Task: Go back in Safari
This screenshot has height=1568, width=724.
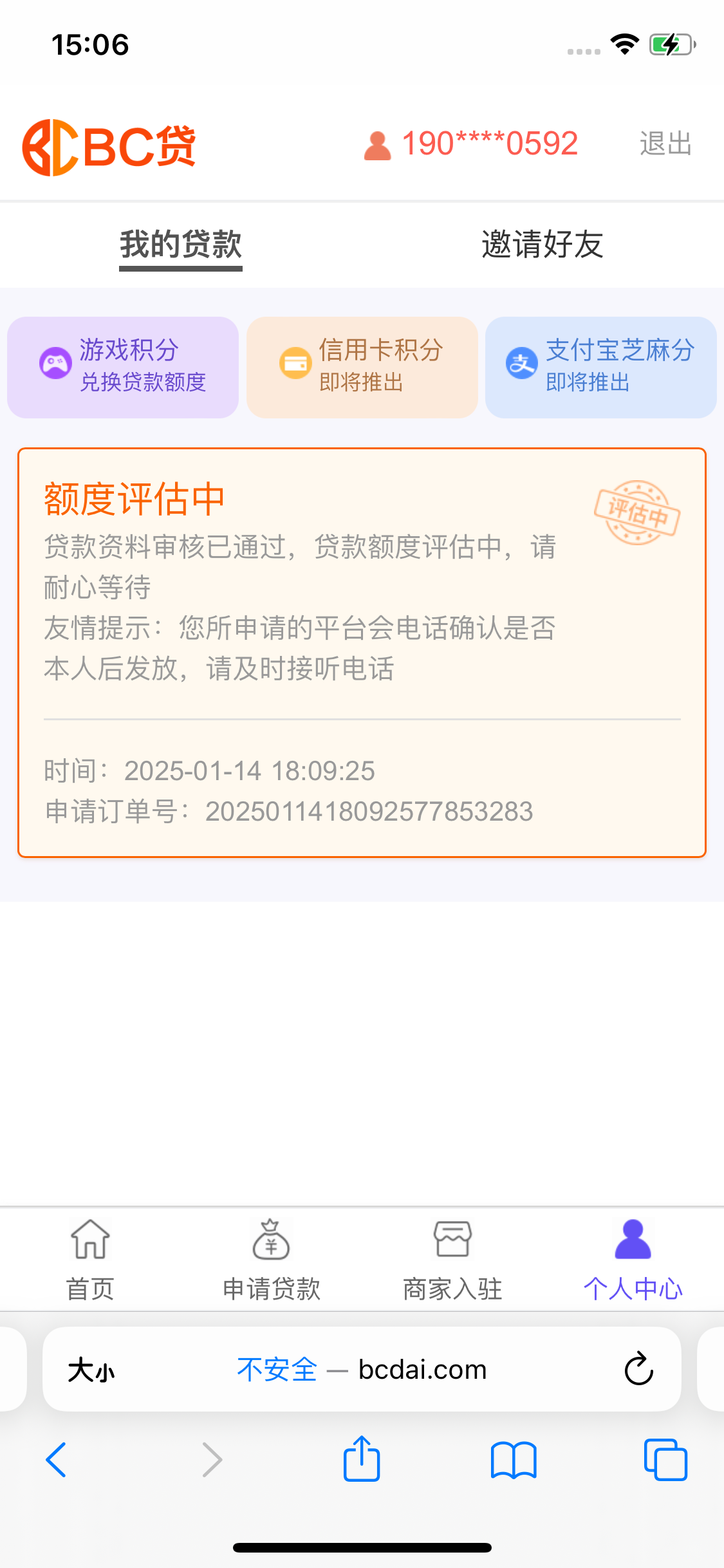Action: [57, 1459]
